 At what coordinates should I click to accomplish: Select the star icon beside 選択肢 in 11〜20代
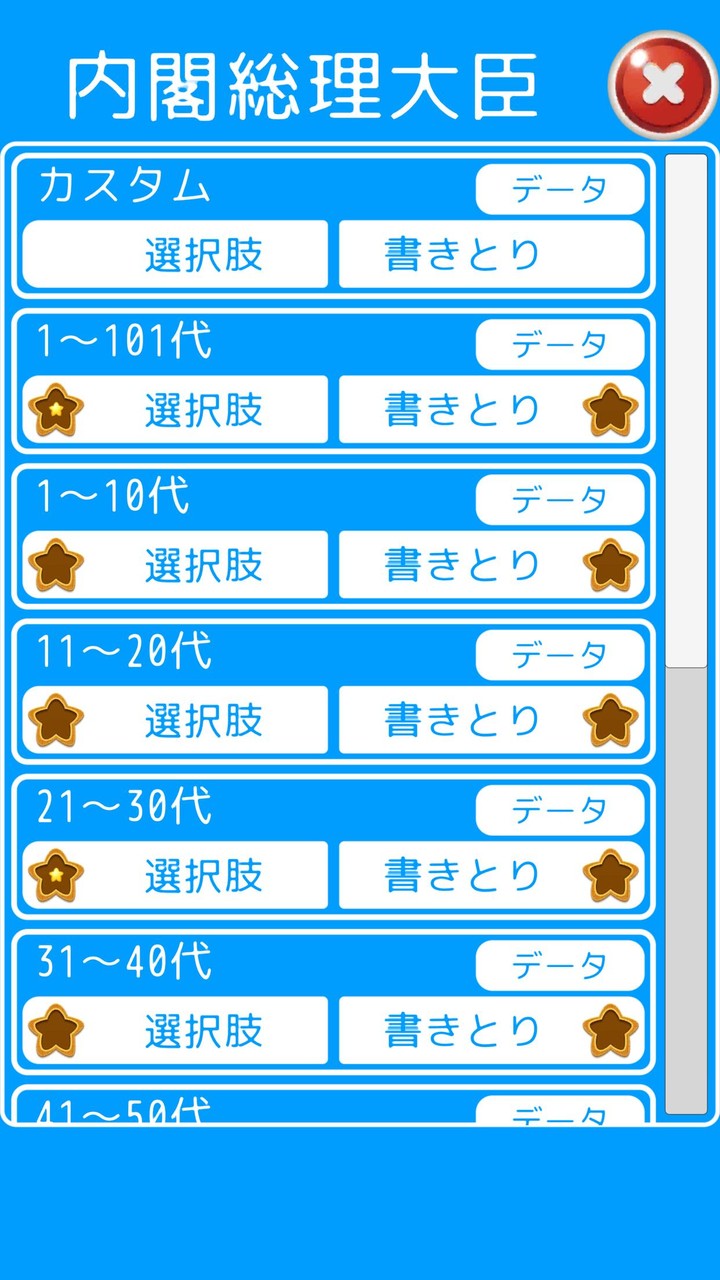(x=56, y=719)
